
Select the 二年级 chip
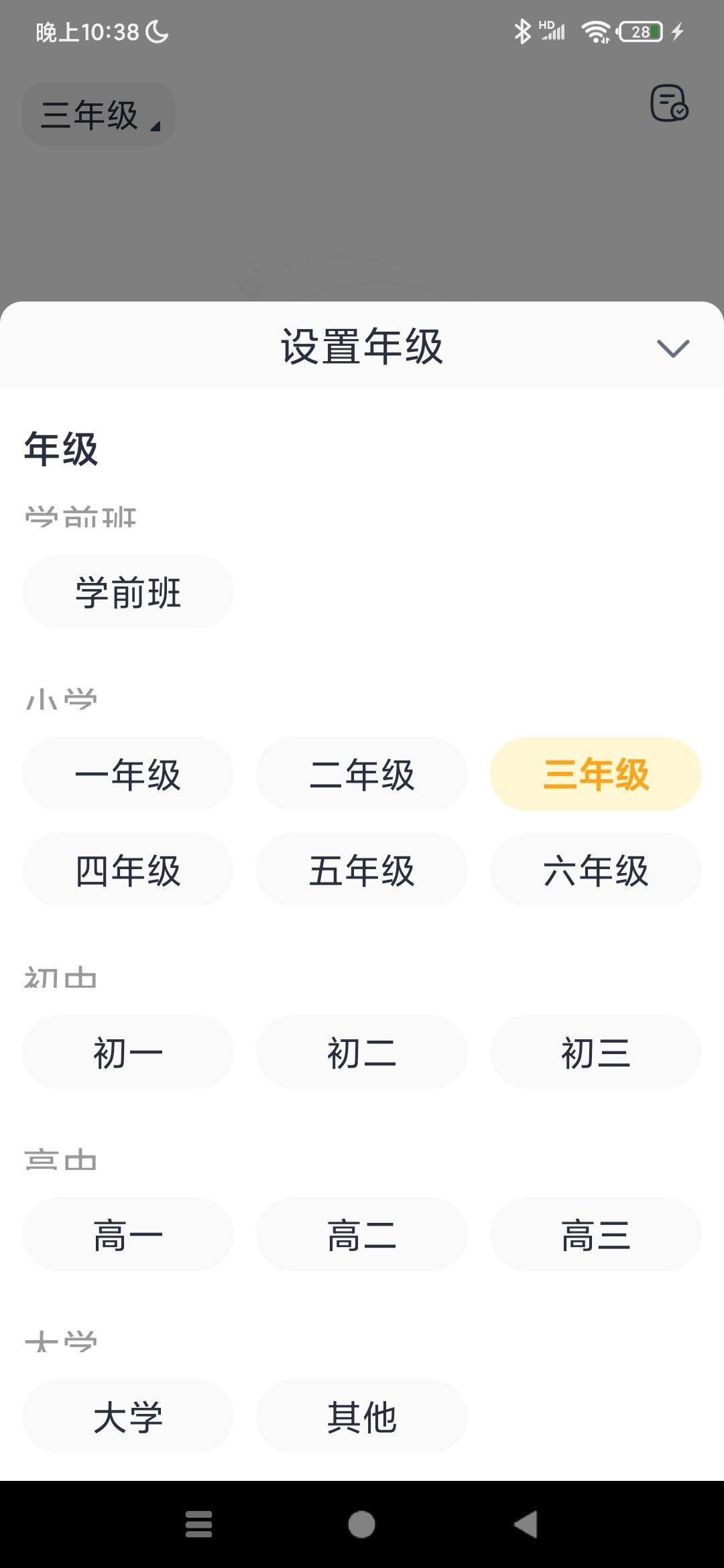362,774
